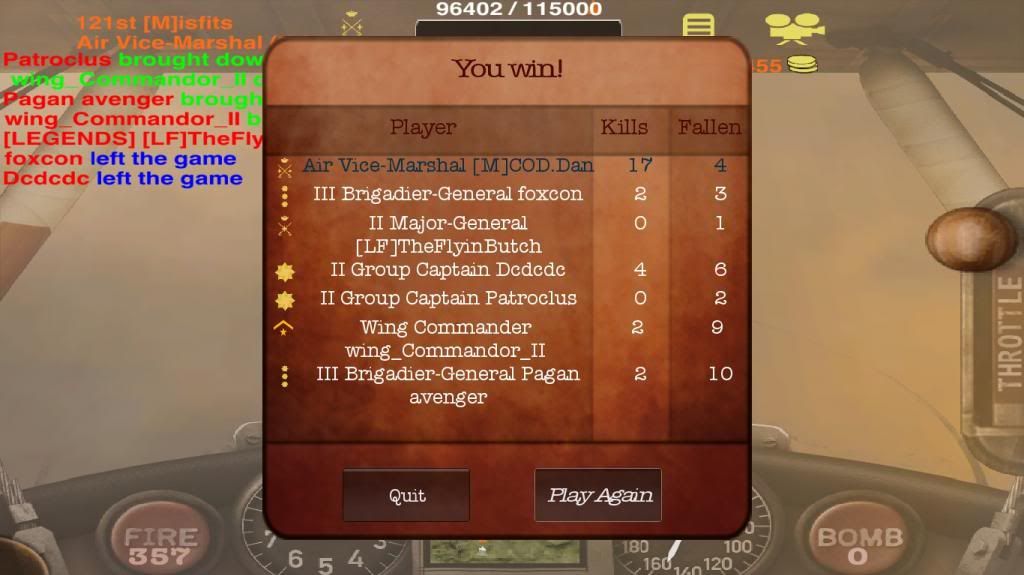Open the menu list icon
This screenshot has height=575, width=1024.
698,26
